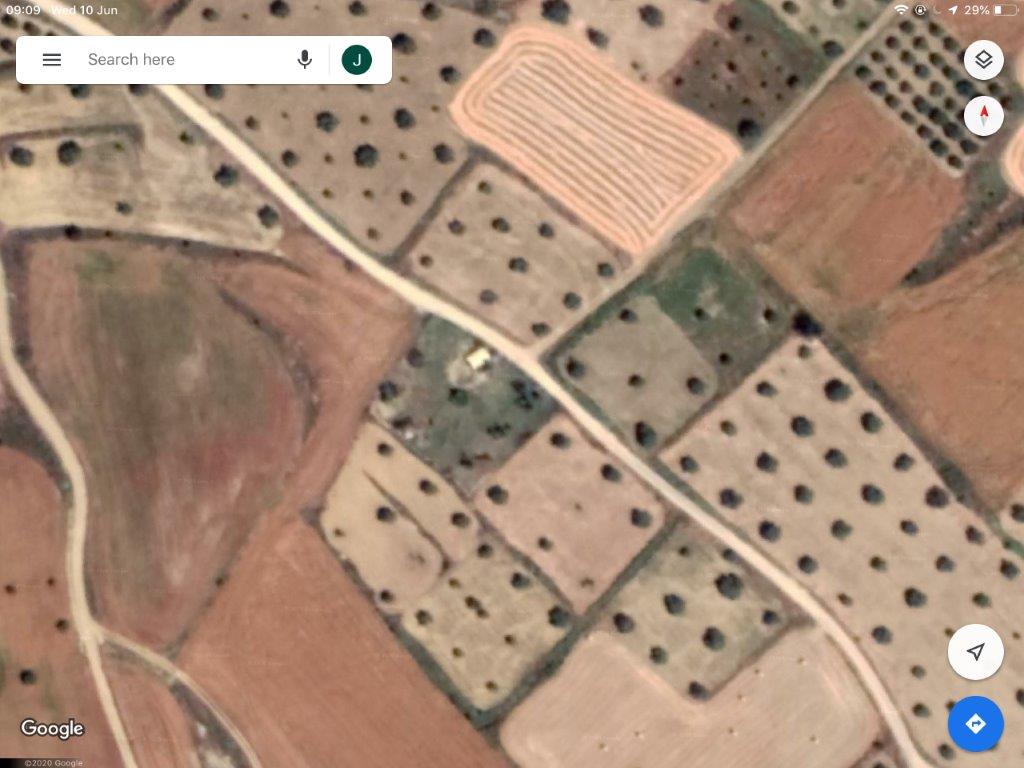Open the map layers selector
This screenshot has height=768, width=1024.
pyautogui.click(x=983, y=61)
